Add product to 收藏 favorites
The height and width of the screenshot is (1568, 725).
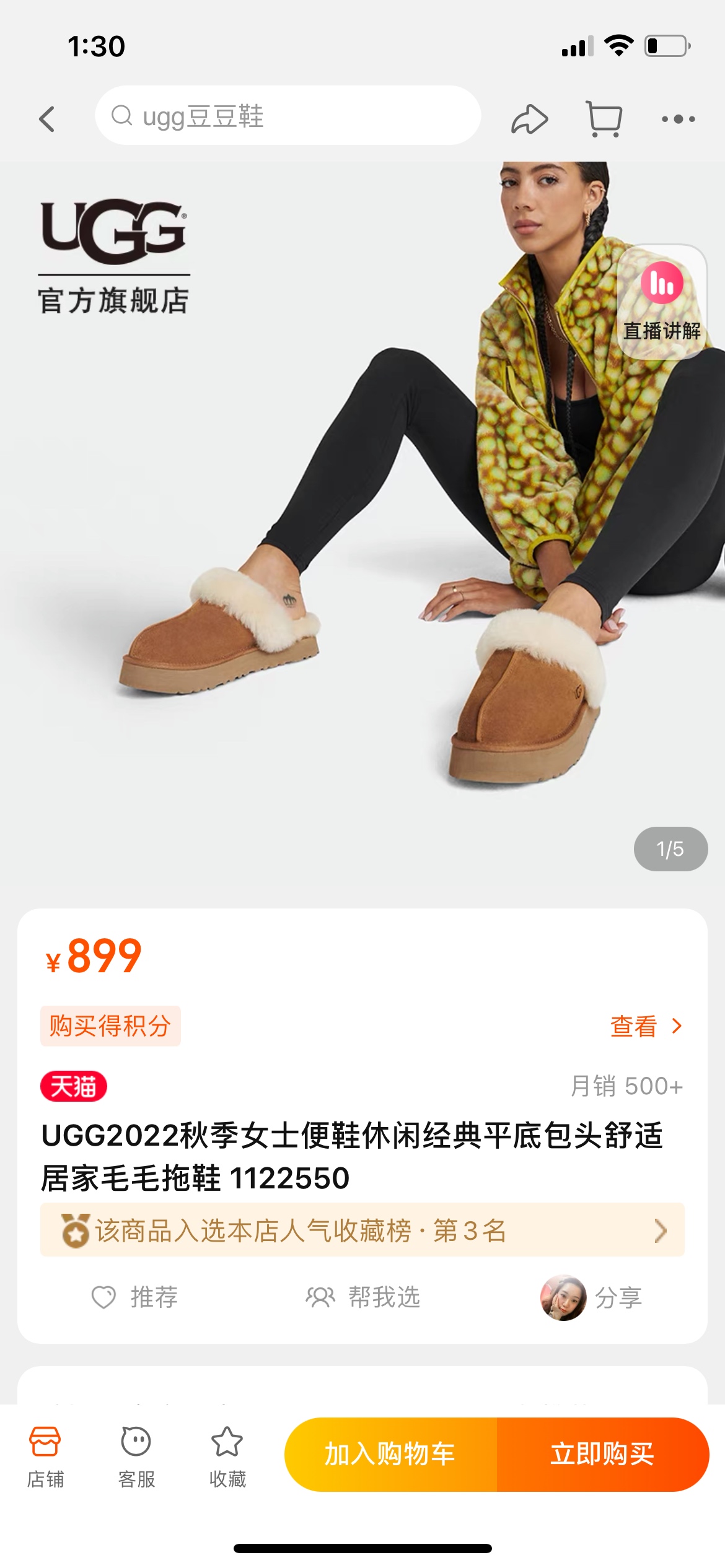227,1455
